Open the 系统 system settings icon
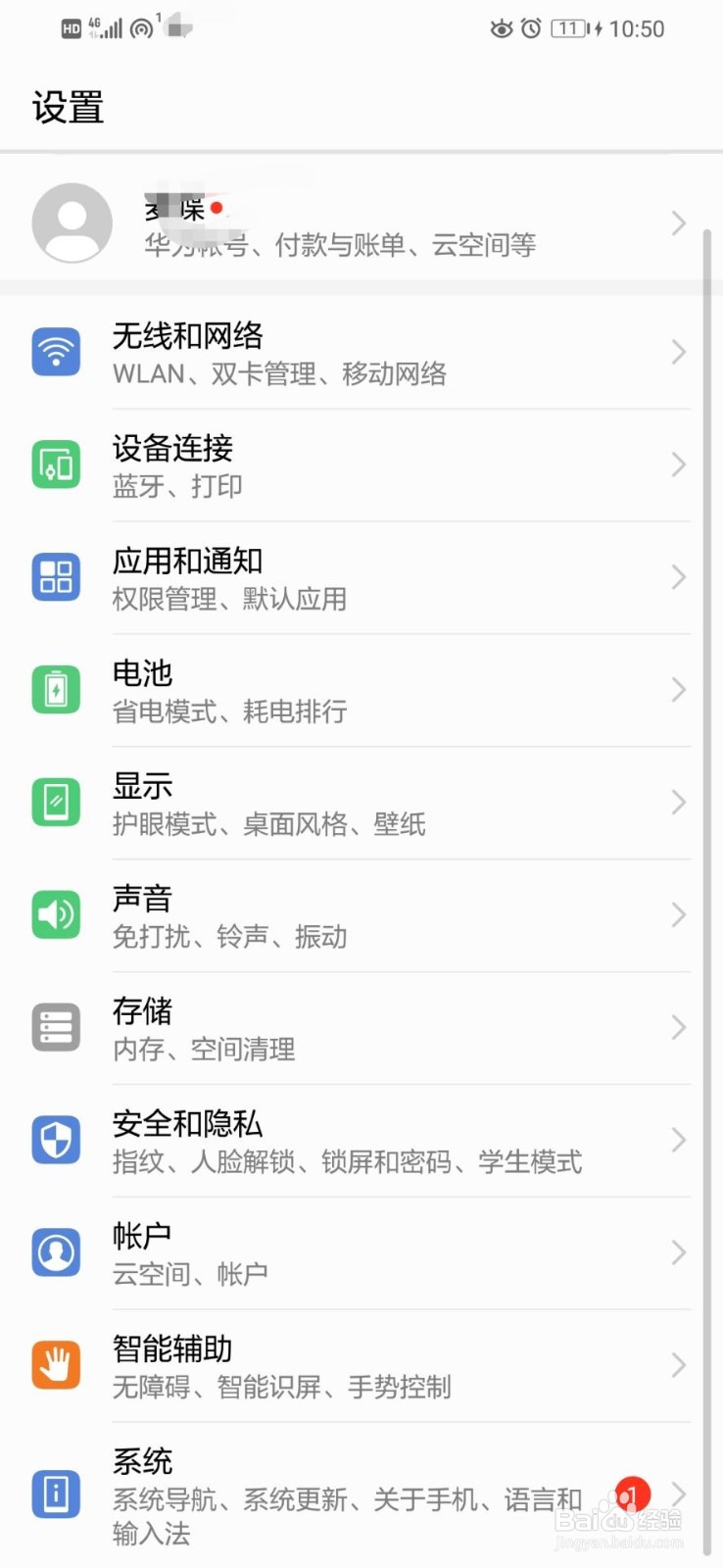Viewport: 723px width, 1568px height. point(56,1493)
